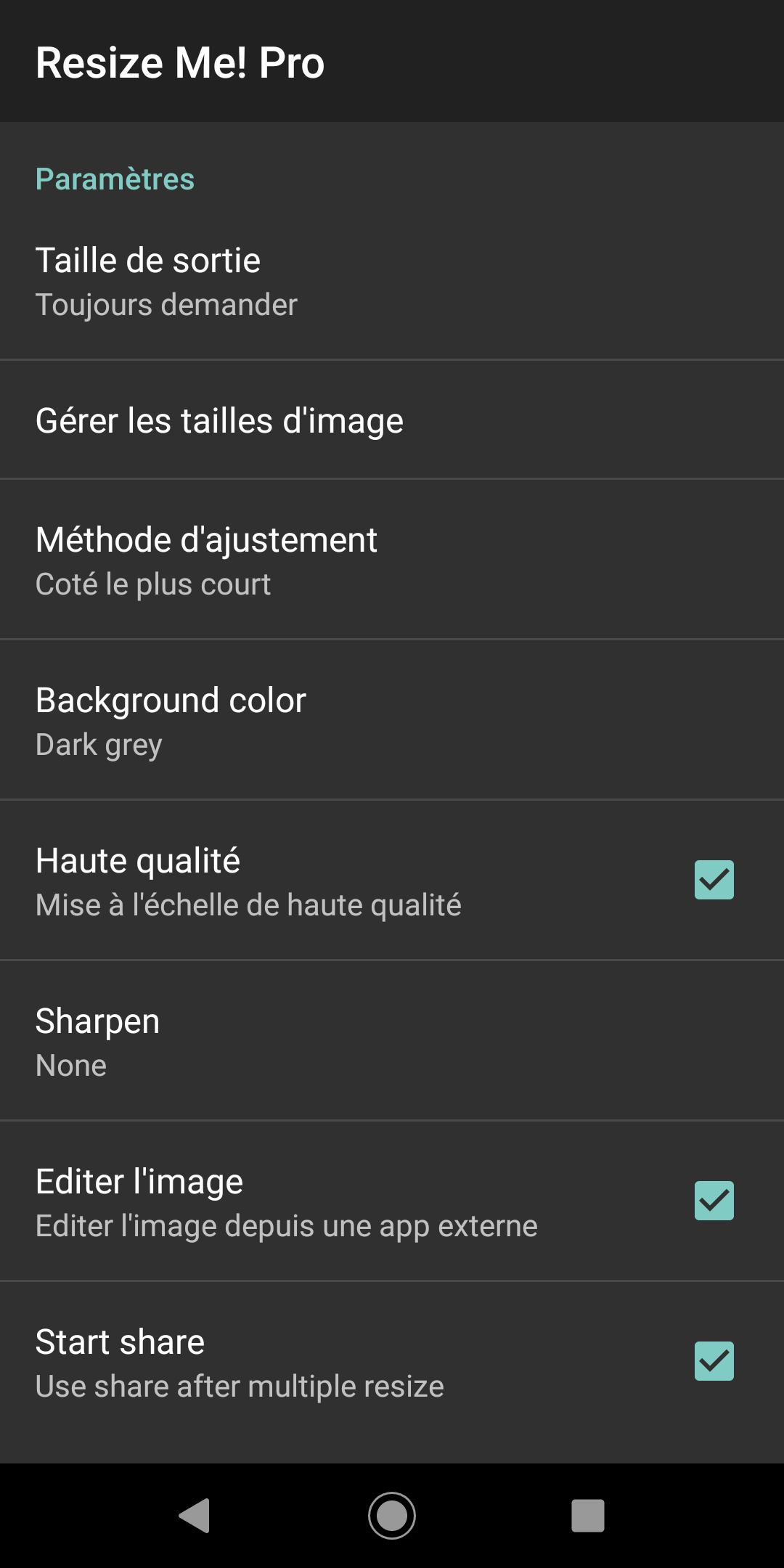The height and width of the screenshot is (1568, 784).
Task: Change the Méthode d'ajustement setting
Action: point(392,560)
